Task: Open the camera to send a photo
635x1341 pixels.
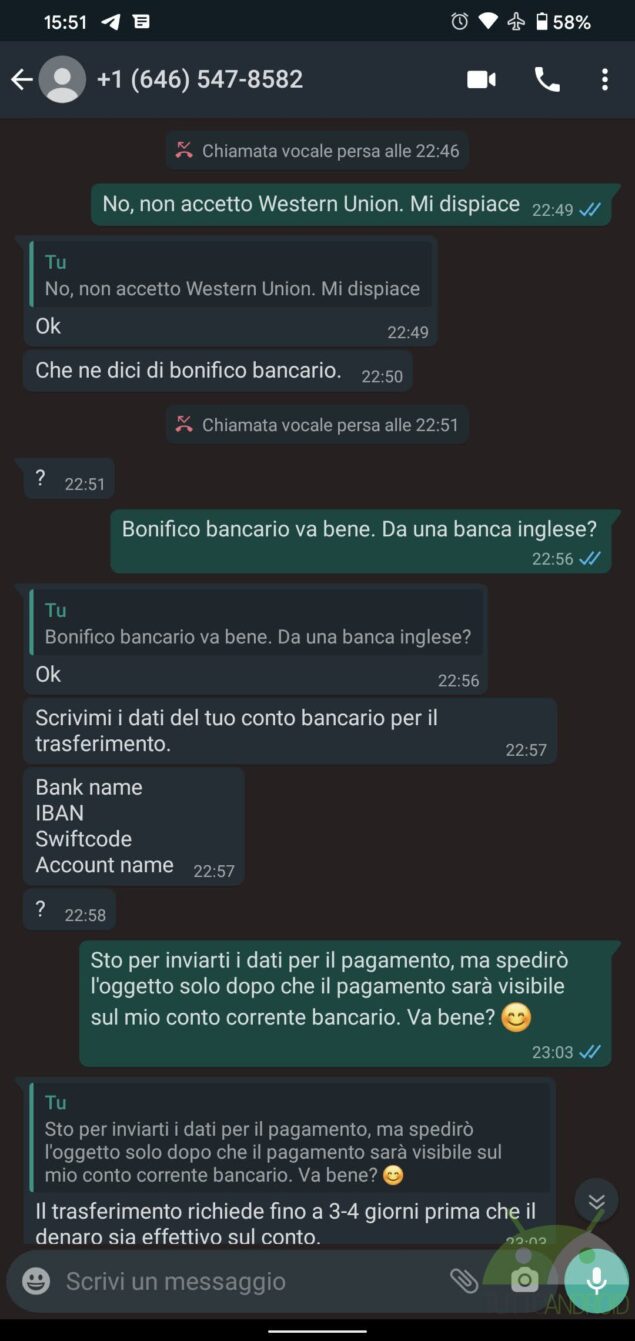Action: coord(524,1281)
